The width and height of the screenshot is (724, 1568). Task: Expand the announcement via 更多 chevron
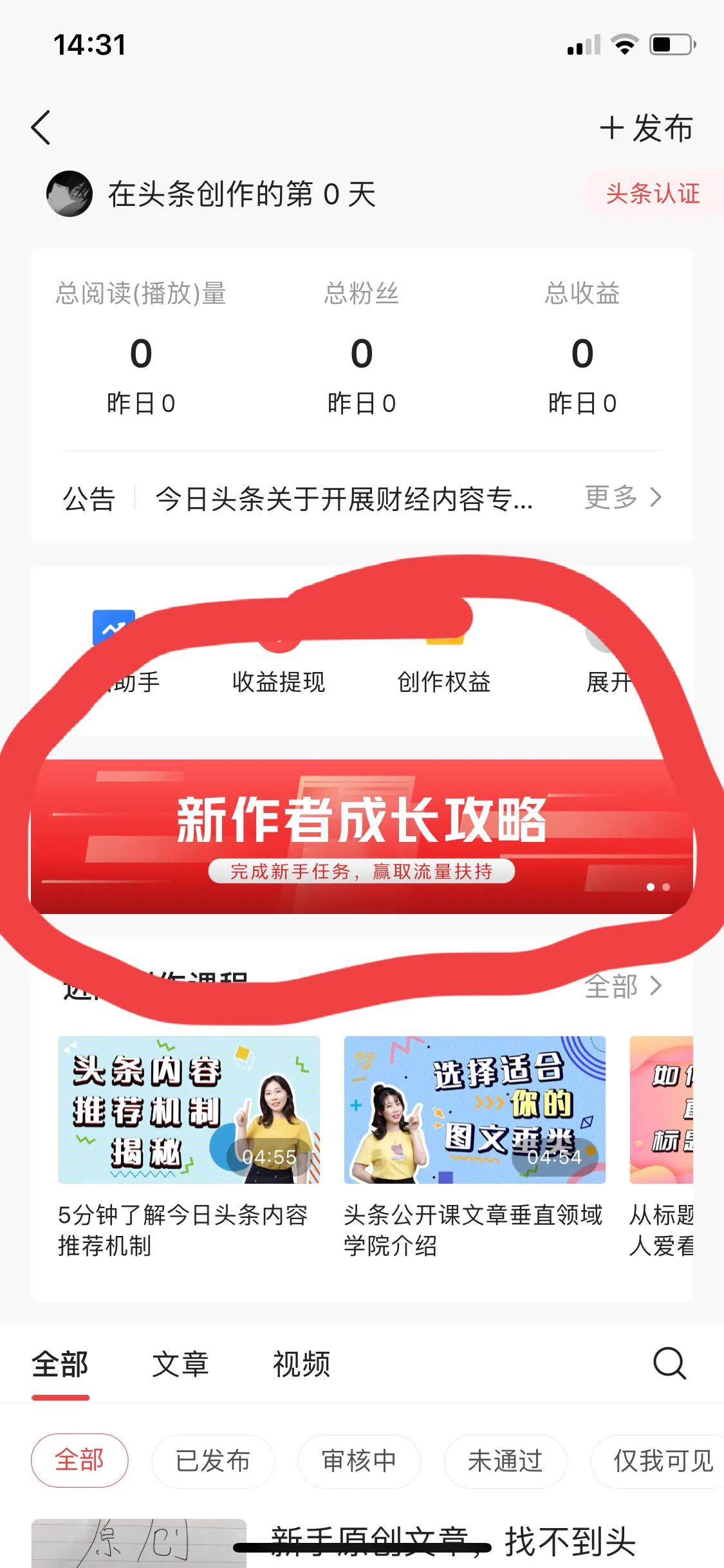click(622, 498)
